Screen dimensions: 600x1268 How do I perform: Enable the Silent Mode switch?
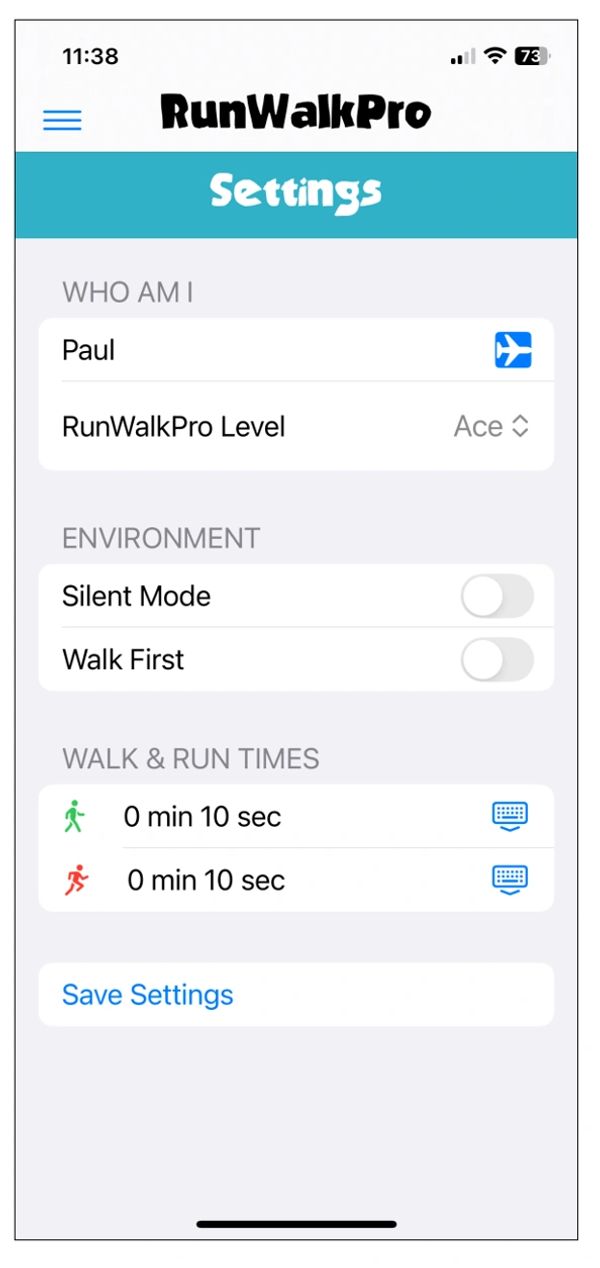pyautogui.click(x=497, y=597)
